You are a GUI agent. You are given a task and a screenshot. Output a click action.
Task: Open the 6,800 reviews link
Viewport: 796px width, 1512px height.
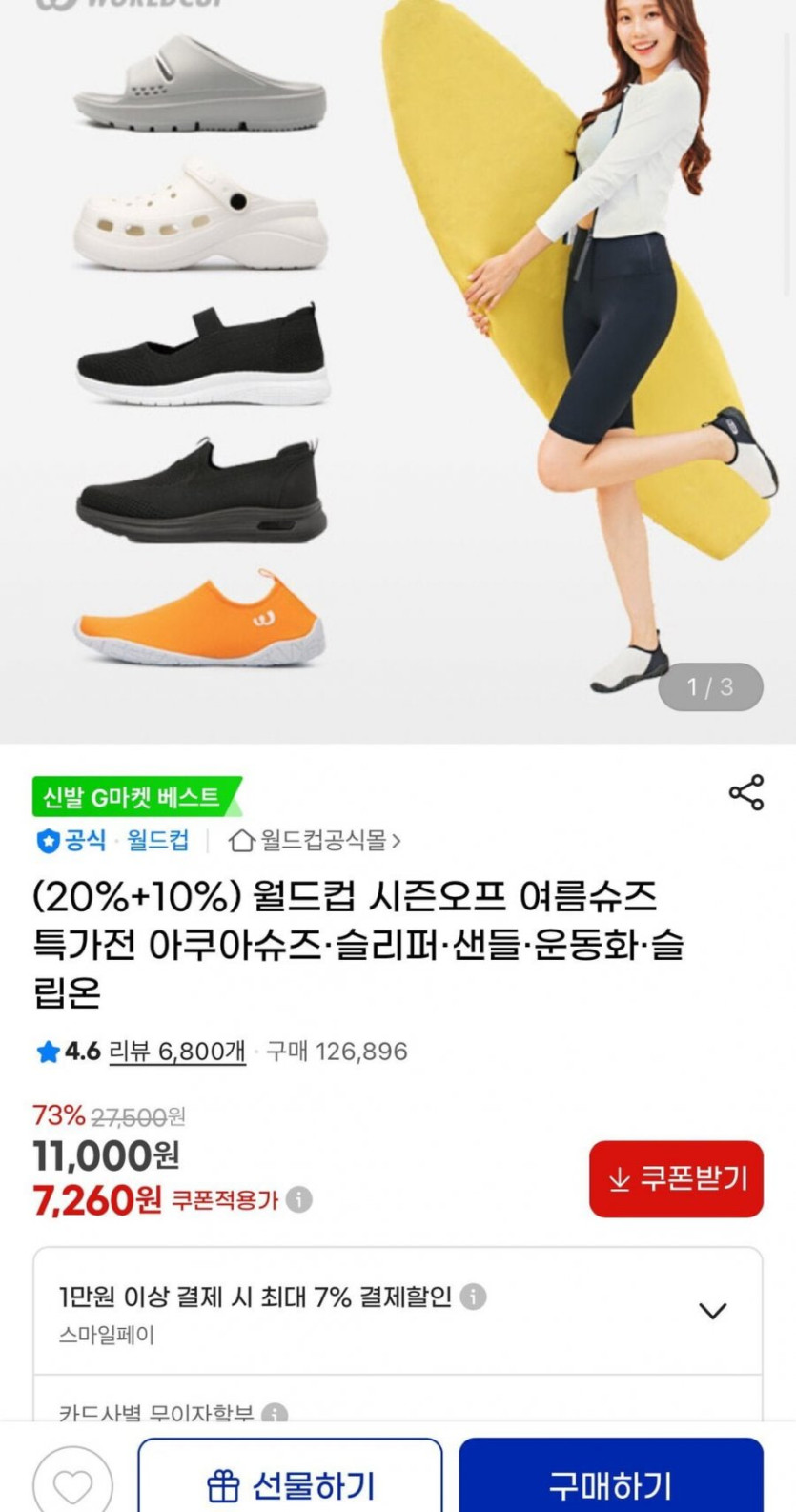pyautogui.click(x=177, y=1052)
